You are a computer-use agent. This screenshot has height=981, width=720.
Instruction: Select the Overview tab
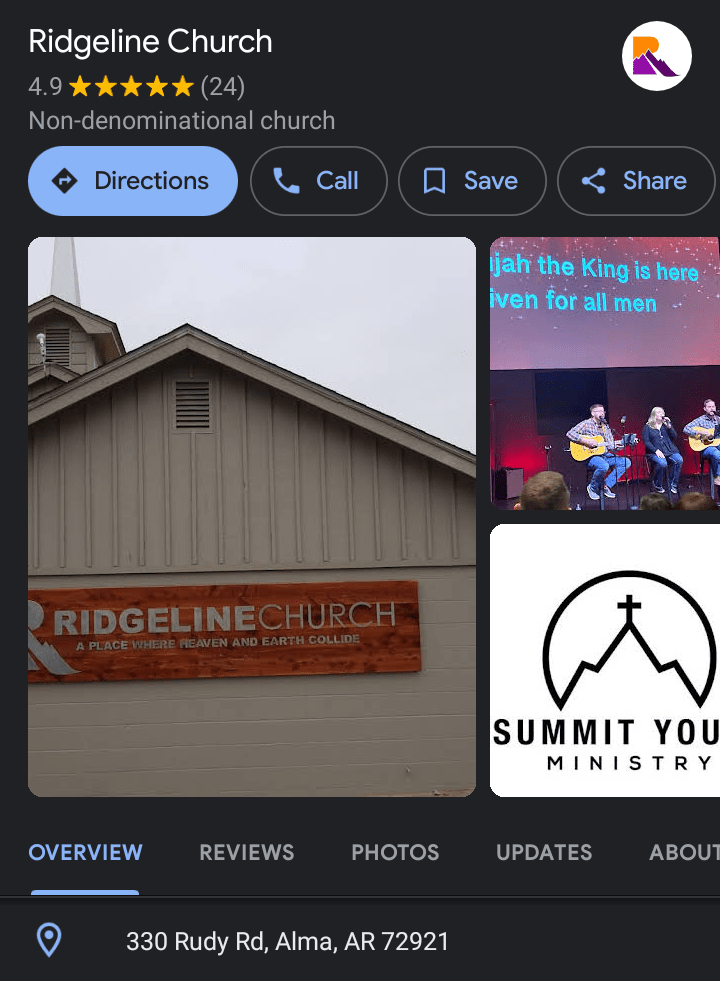86,852
